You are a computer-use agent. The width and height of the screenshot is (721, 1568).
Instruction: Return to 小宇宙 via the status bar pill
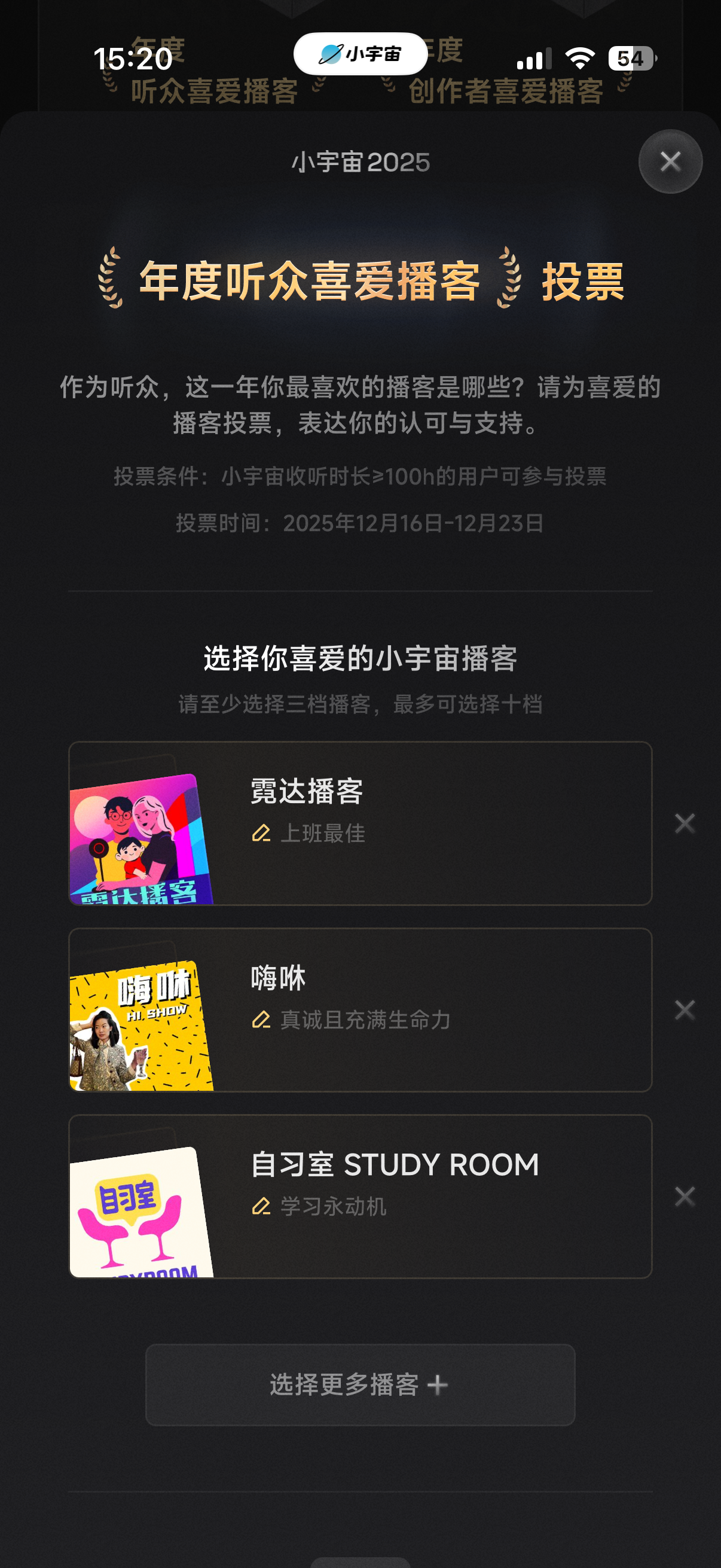[360, 54]
